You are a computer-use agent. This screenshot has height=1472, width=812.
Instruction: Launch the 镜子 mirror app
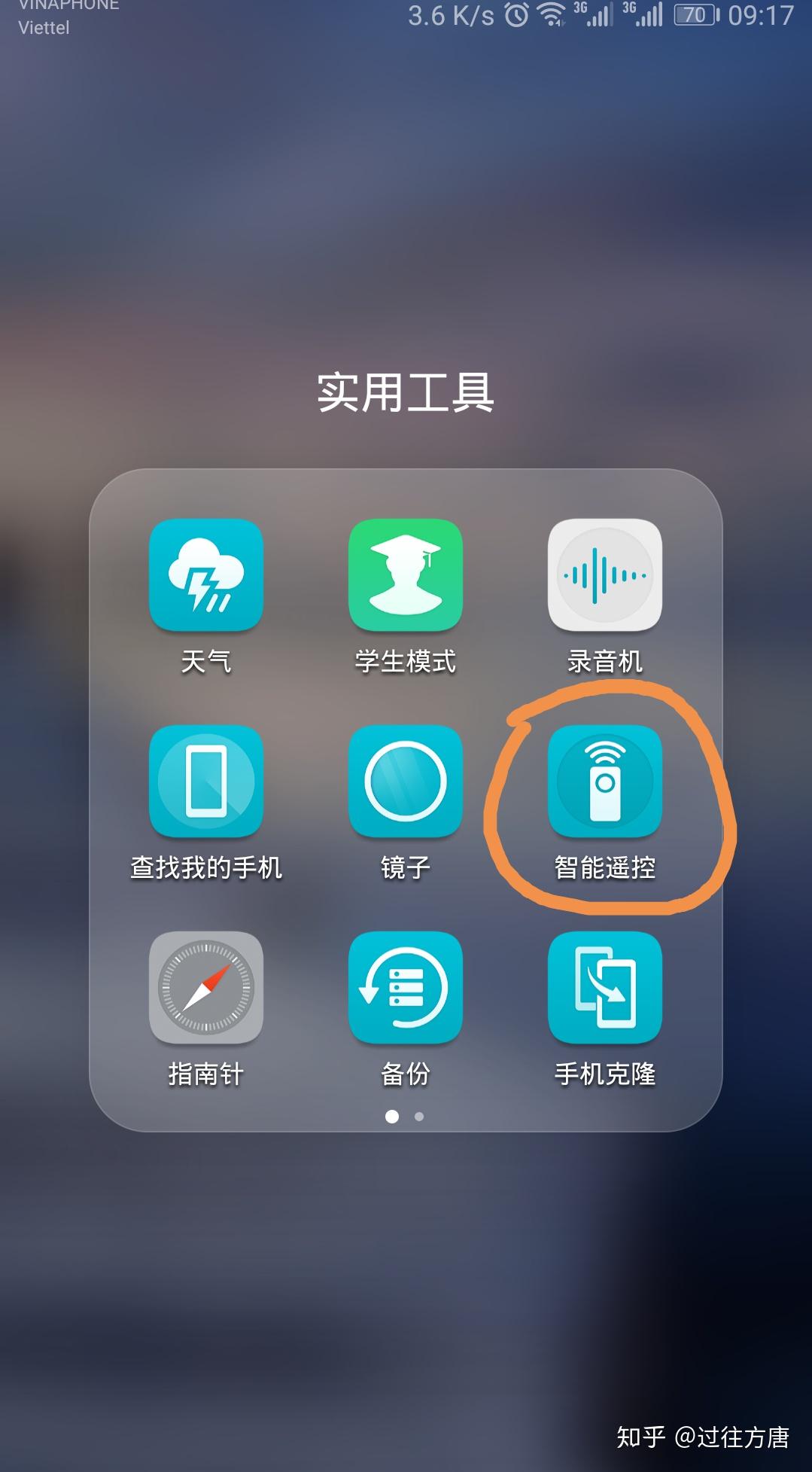coord(405,782)
